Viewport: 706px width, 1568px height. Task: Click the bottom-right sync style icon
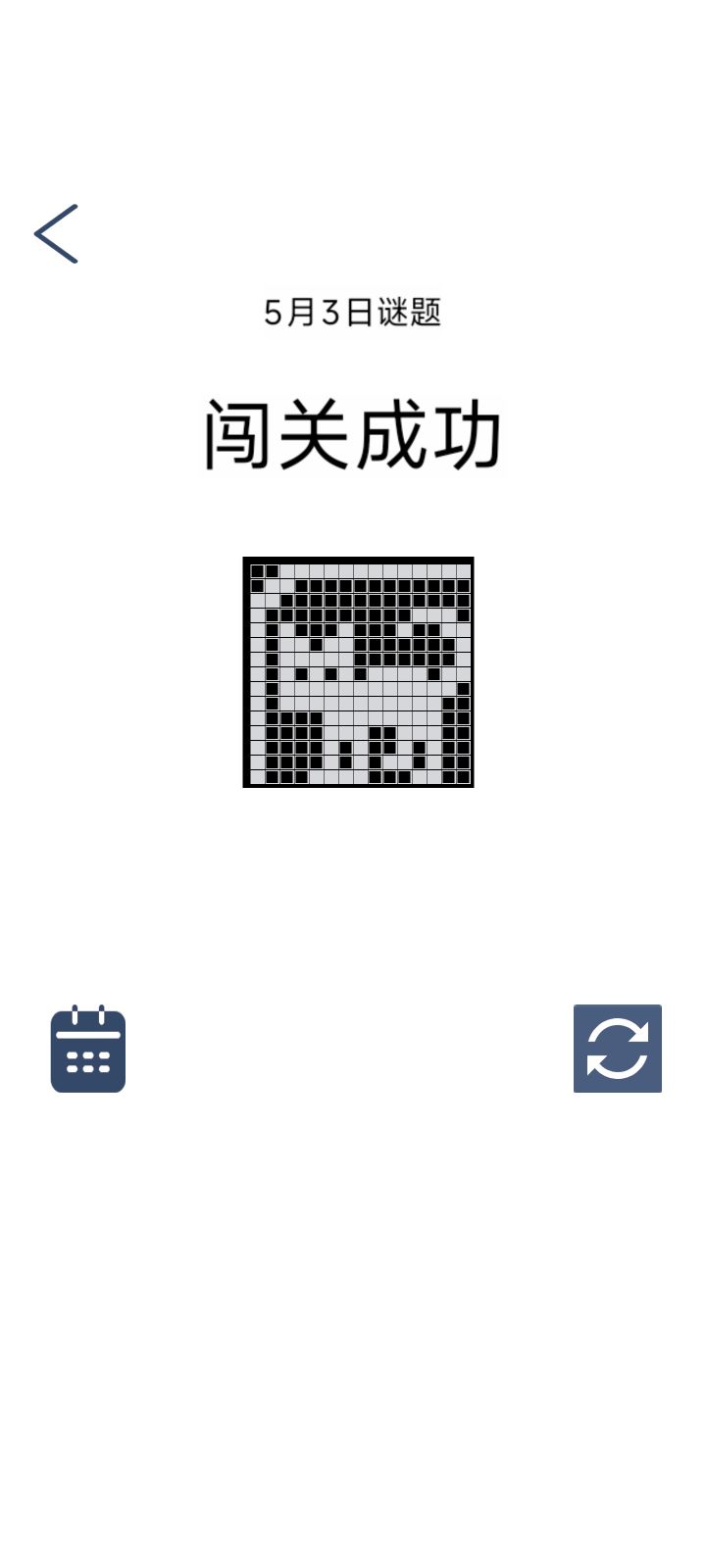618,1048
